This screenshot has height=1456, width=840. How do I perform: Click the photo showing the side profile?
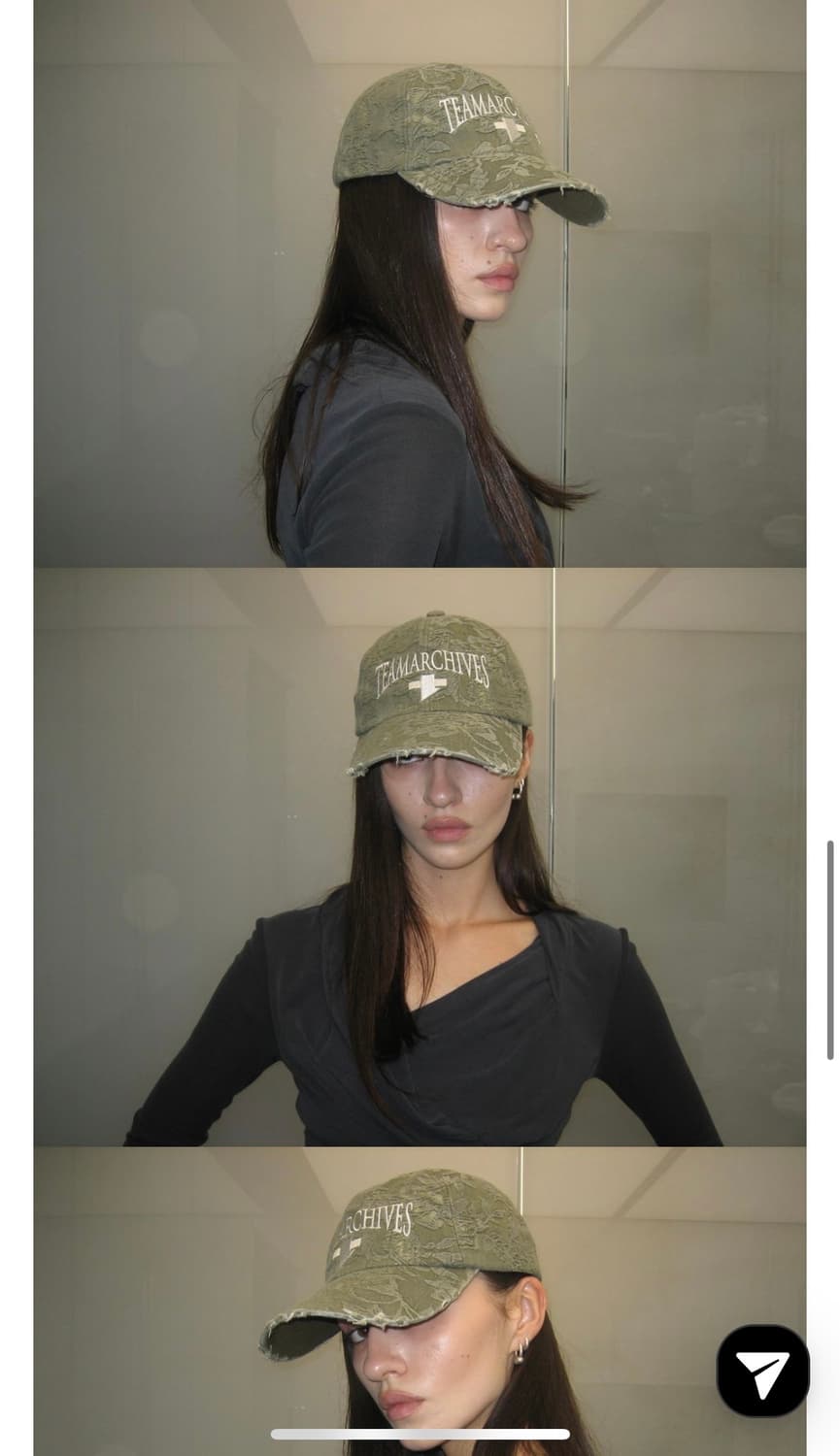[420, 281]
